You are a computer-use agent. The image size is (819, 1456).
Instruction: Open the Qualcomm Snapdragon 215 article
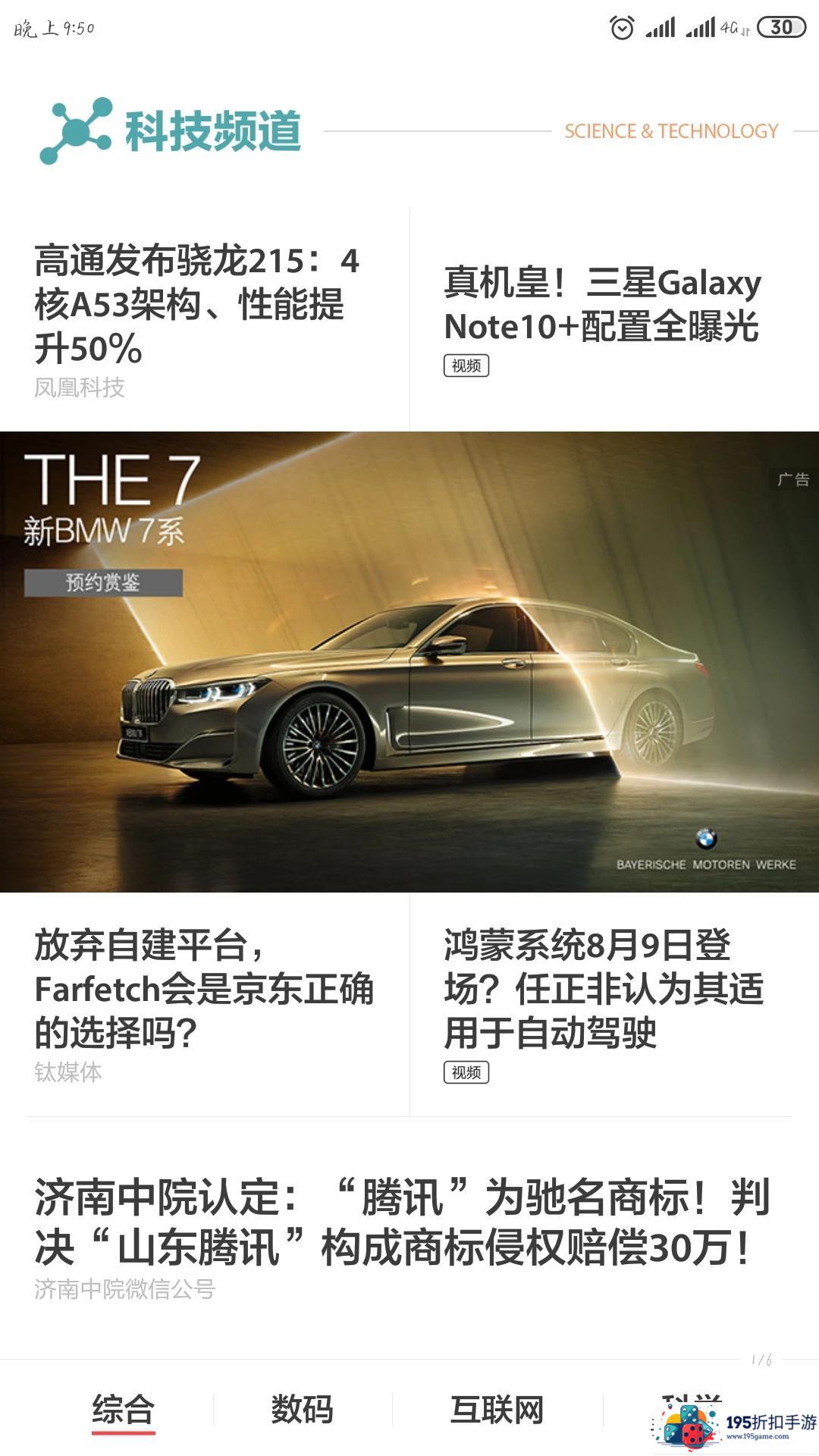point(197,305)
